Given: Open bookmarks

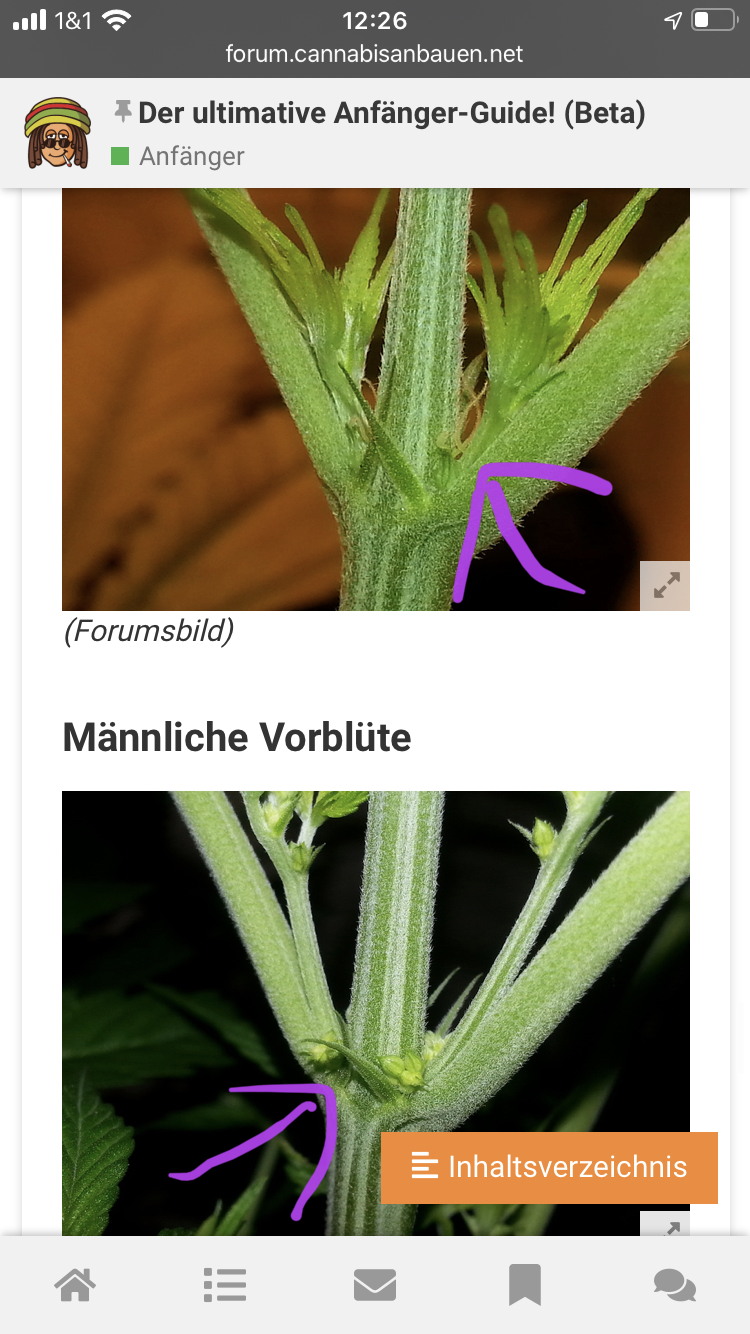Looking at the screenshot, I should tap(525, 1284).
